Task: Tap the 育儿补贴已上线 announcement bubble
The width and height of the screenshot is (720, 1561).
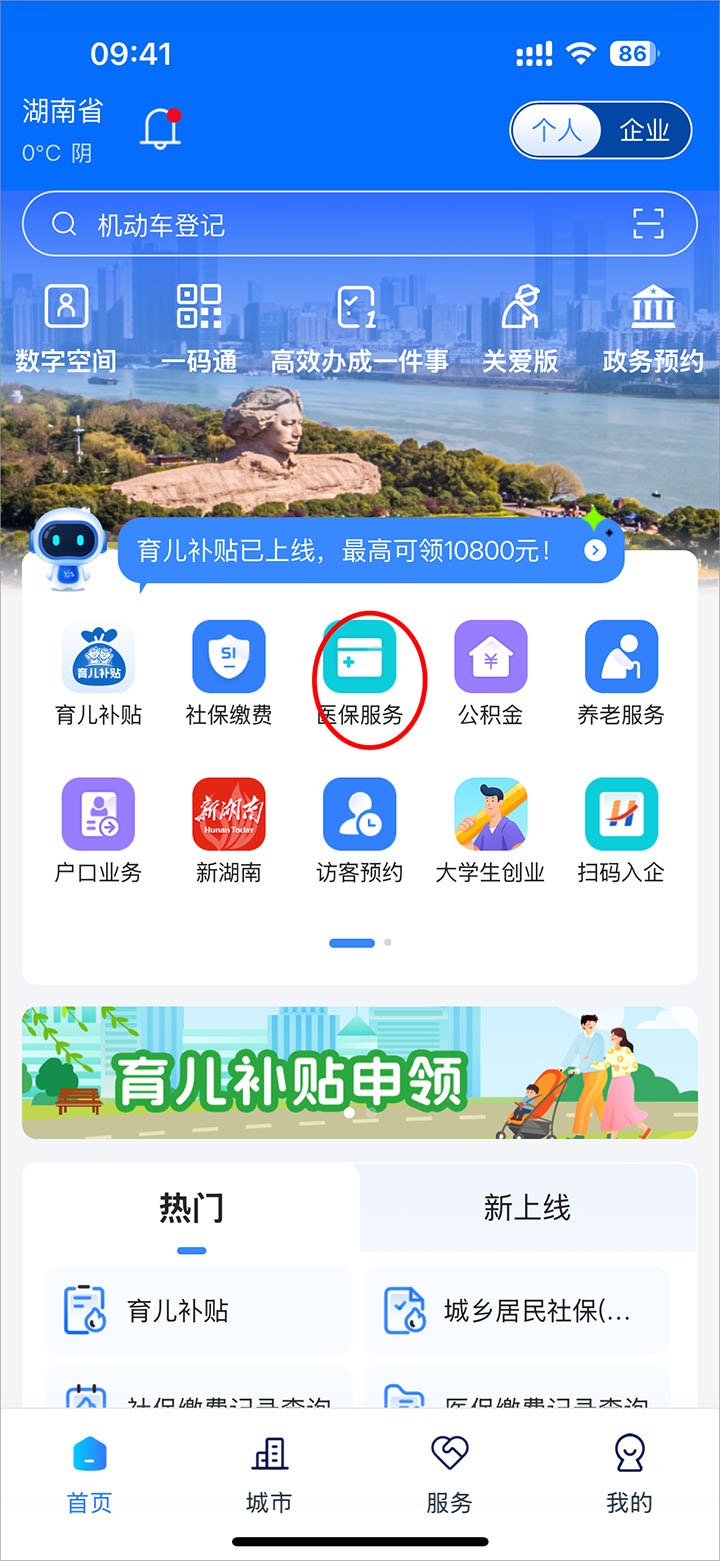Action: (370, 550)
